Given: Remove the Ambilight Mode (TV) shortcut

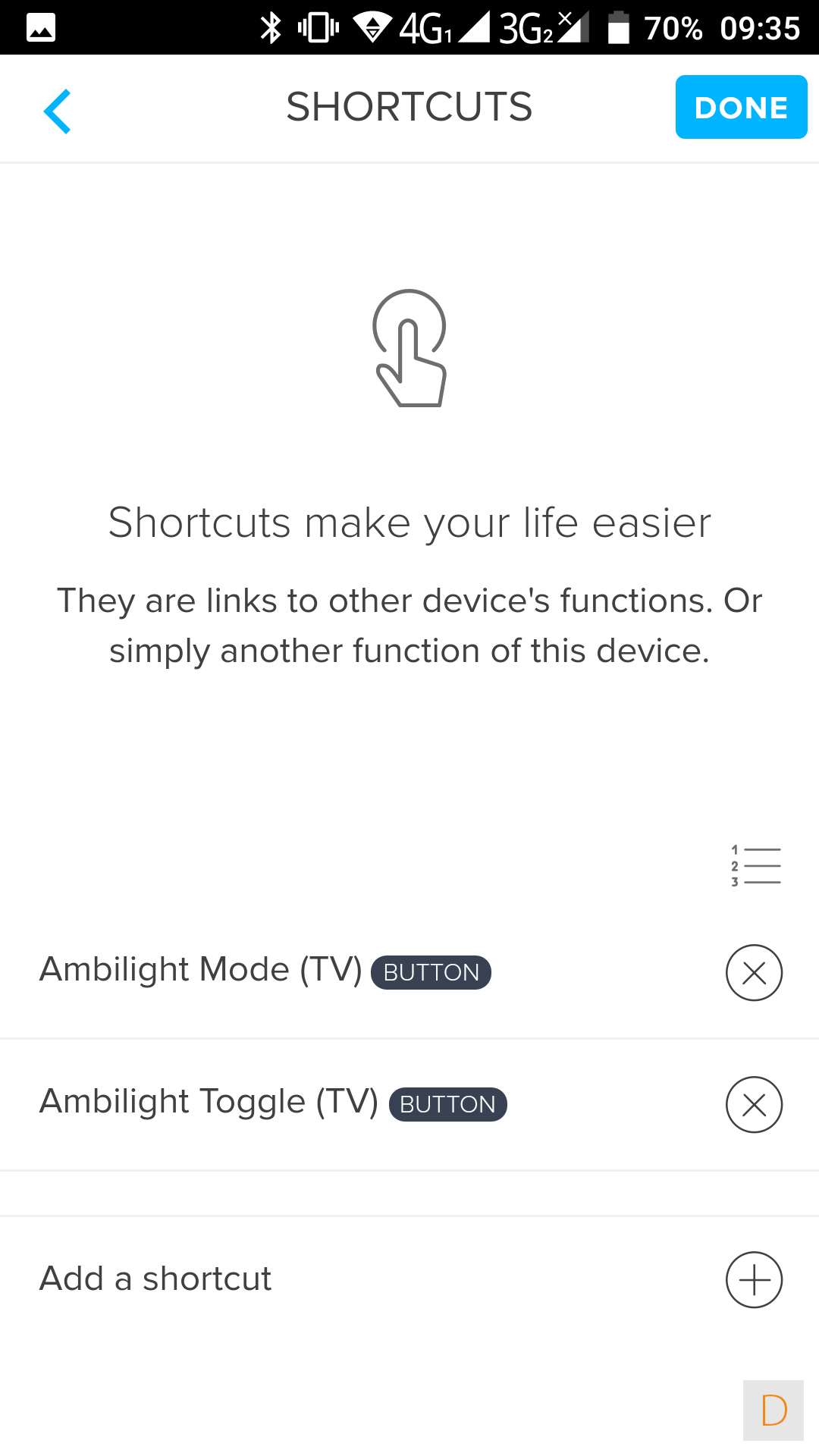Looking at the screenshot, I should [754, 972].
